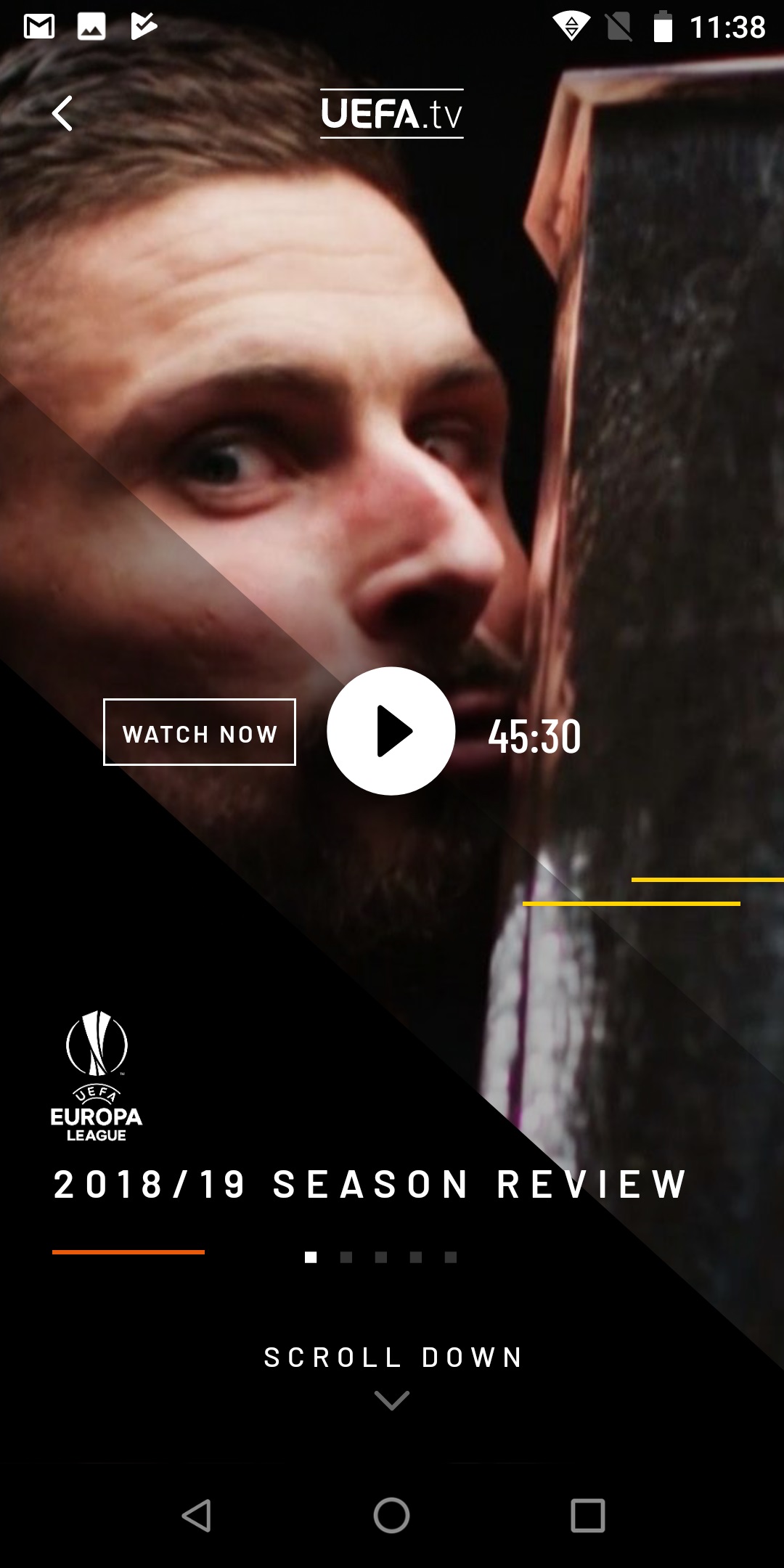
Task: Tap the Scroll Down chevron
Action: pos(392,1400)
